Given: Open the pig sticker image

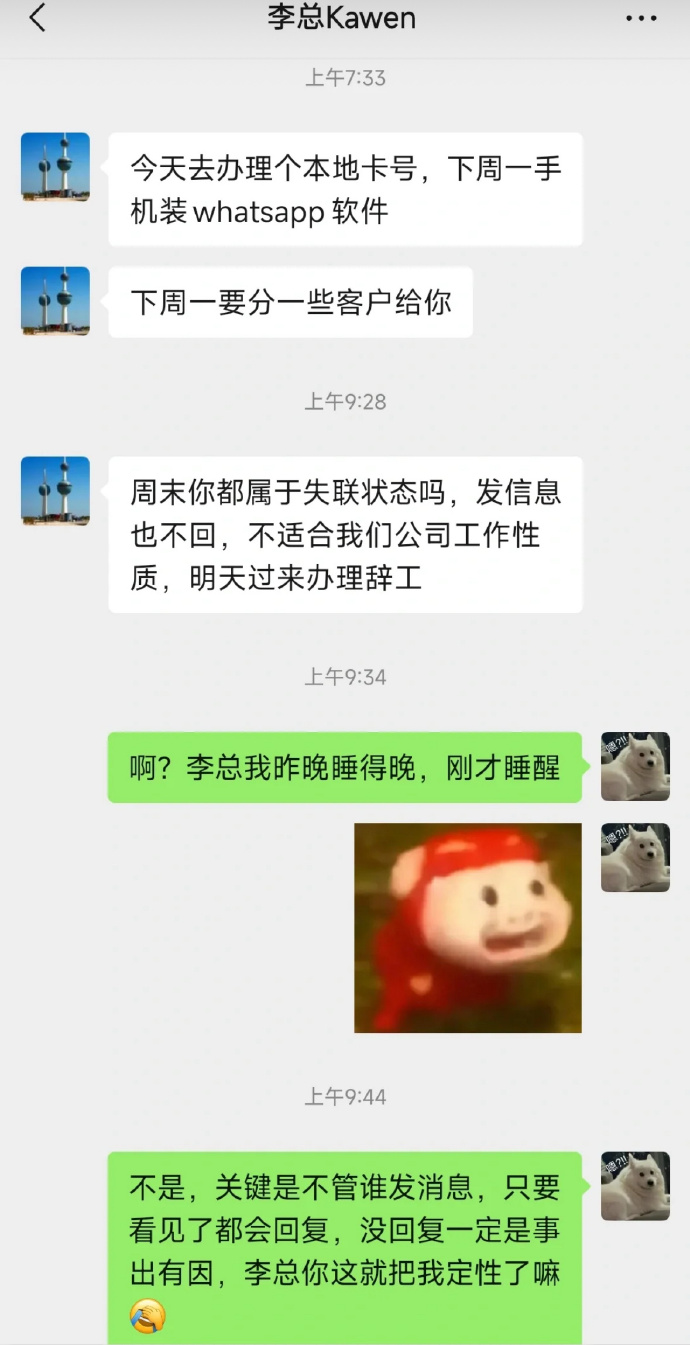Looking at the screenshot, I should point(468,927).
